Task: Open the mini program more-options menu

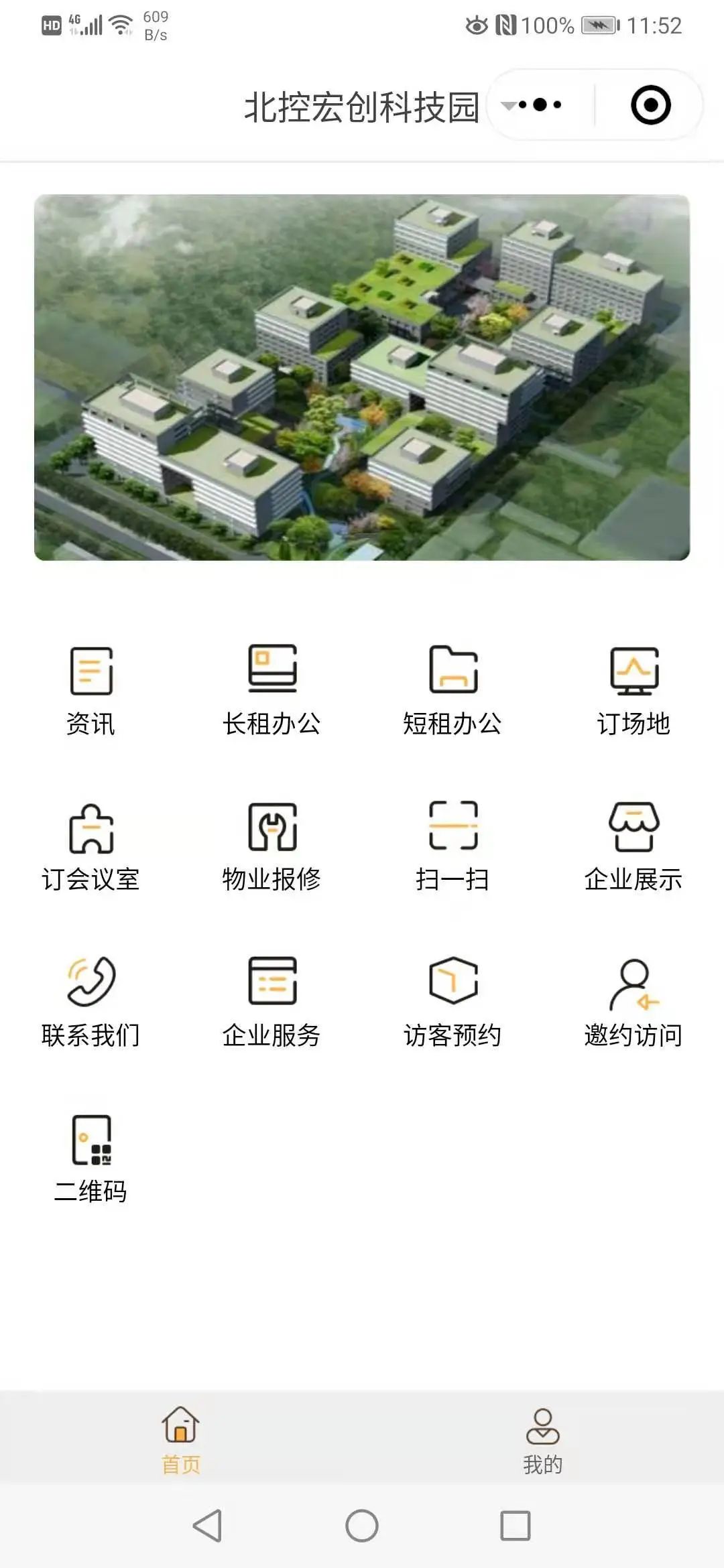Action: point(540,105)
